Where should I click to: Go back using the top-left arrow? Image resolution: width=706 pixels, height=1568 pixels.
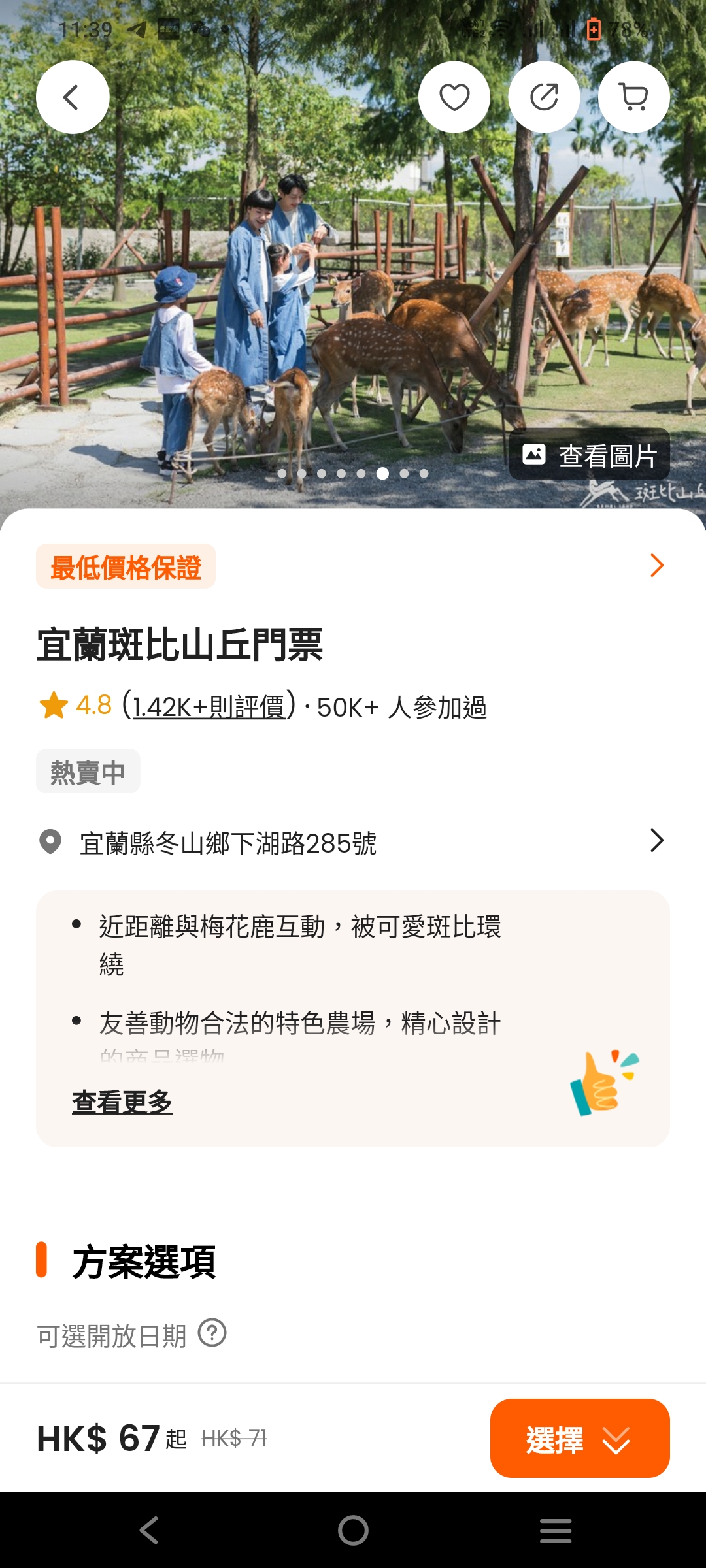pos(72,97)
